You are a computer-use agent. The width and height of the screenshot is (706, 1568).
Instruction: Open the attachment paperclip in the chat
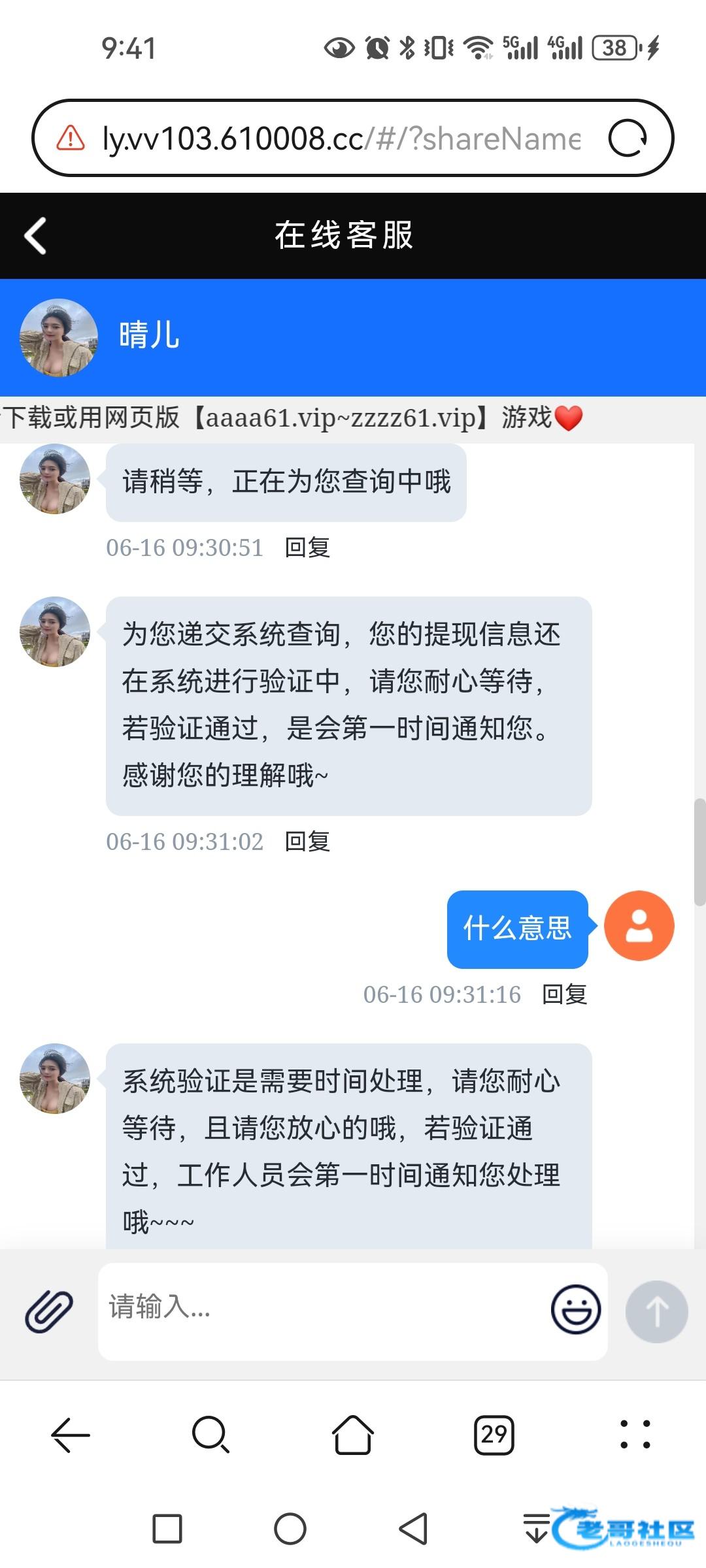click(49, 1311)
